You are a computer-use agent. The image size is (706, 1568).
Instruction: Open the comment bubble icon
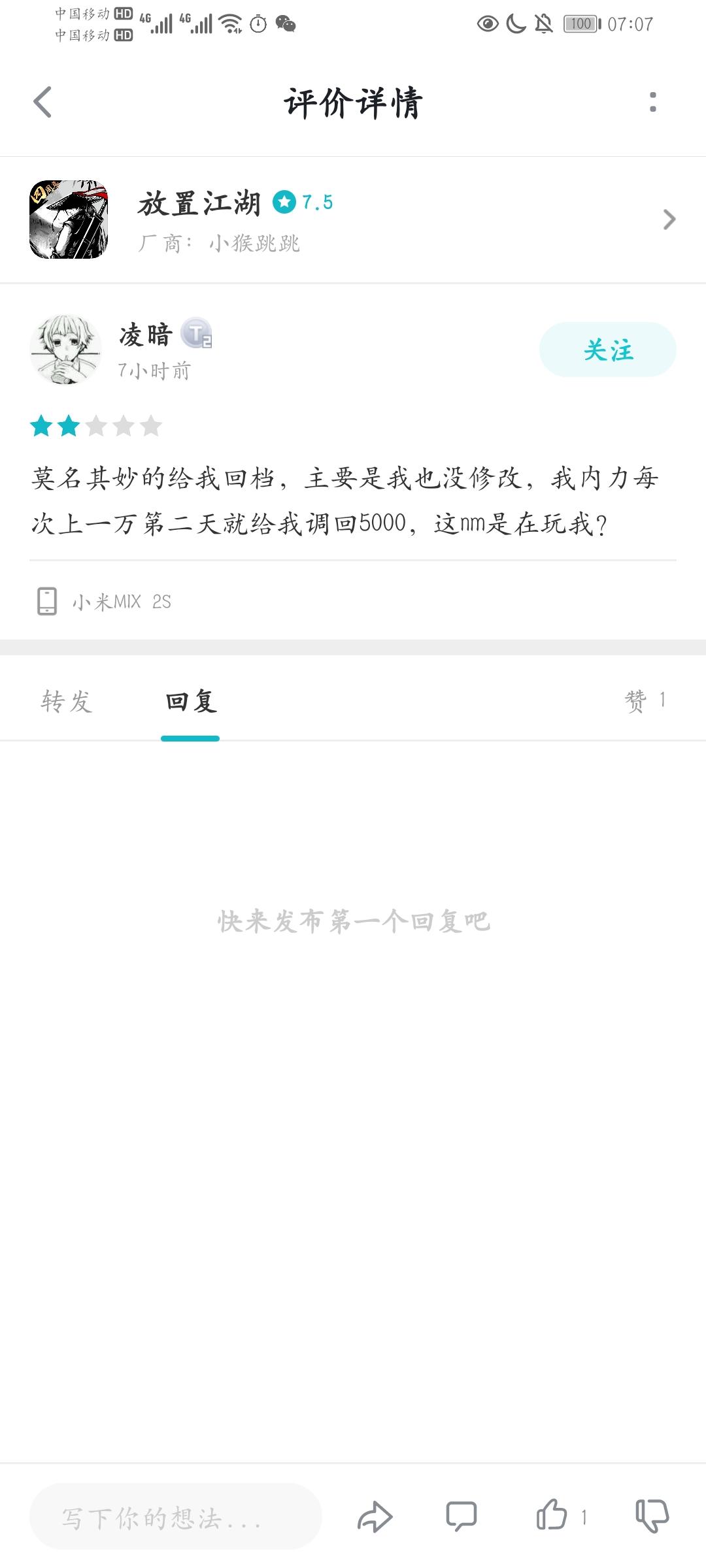pyautogui.click(x=462, y=1516)
